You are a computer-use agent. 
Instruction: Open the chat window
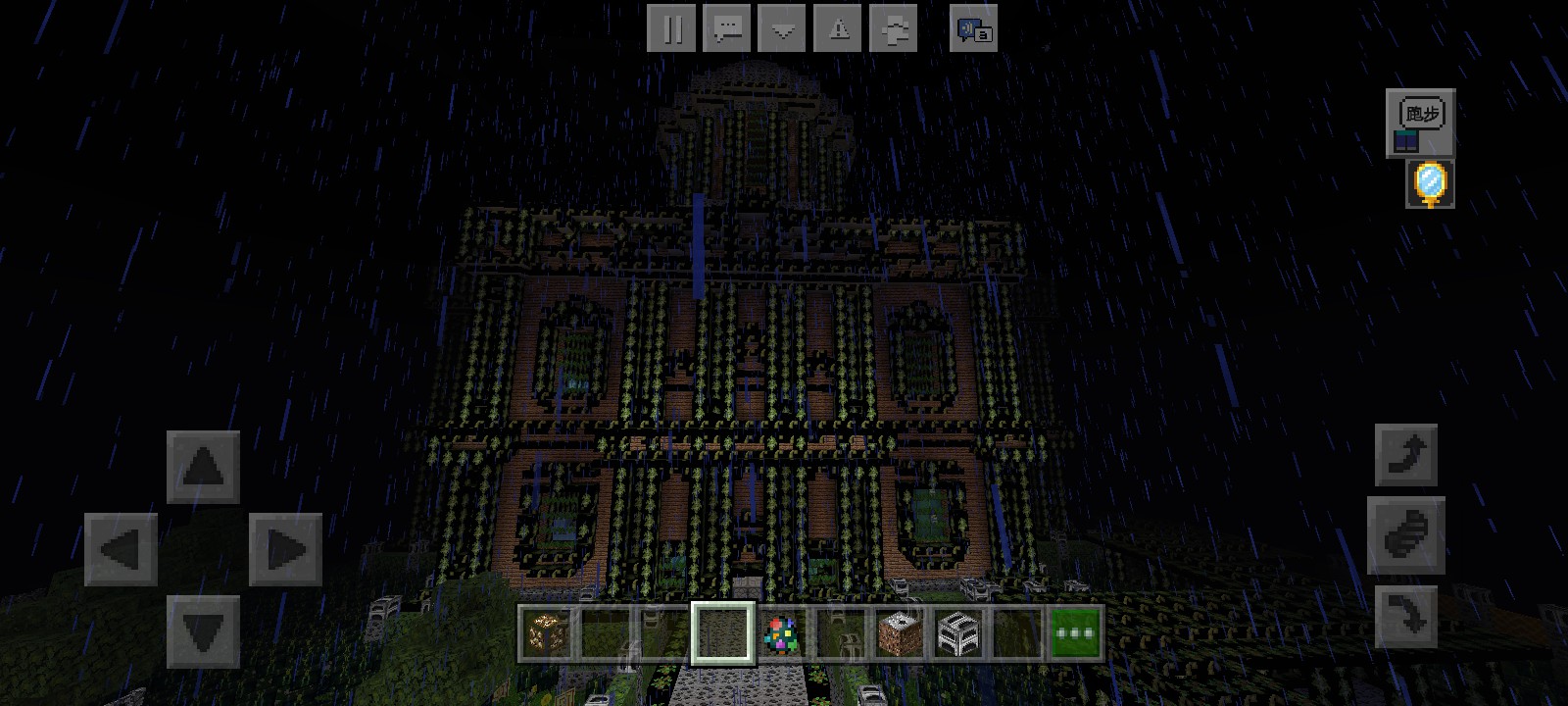(726, 28)
